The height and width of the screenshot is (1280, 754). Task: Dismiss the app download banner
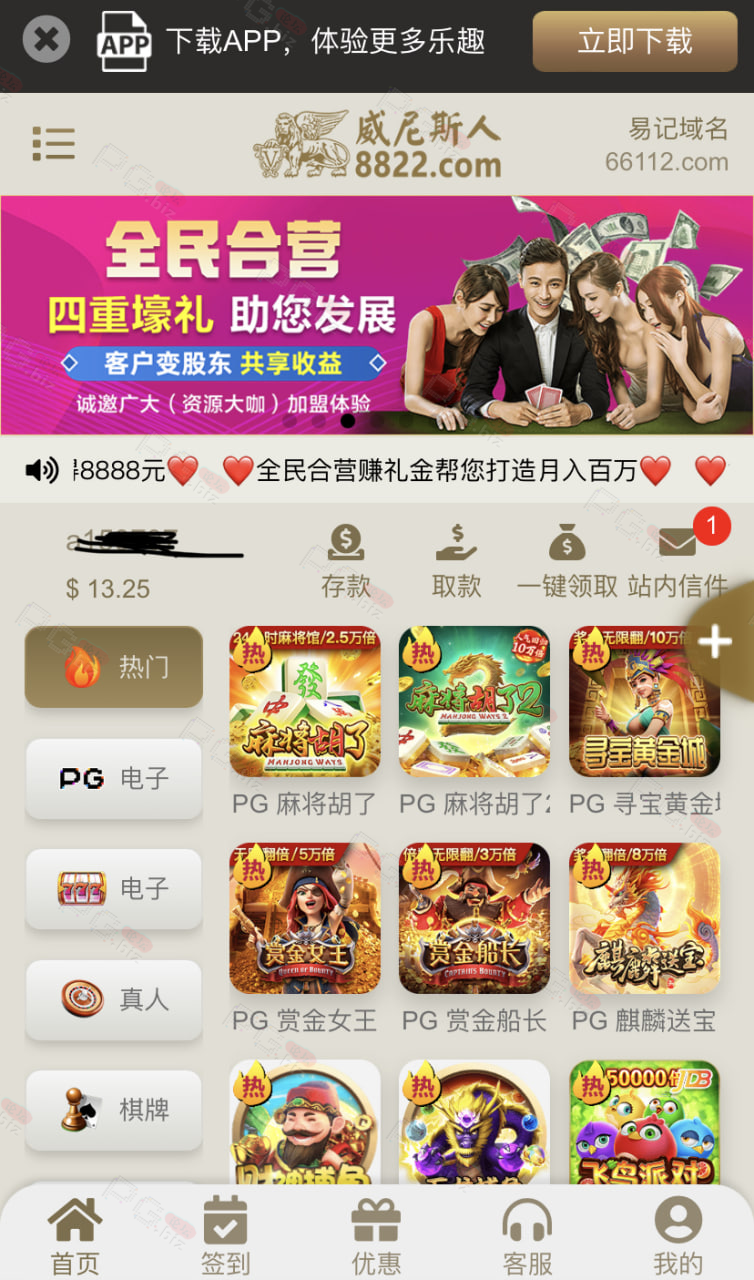tap(46, 41)
